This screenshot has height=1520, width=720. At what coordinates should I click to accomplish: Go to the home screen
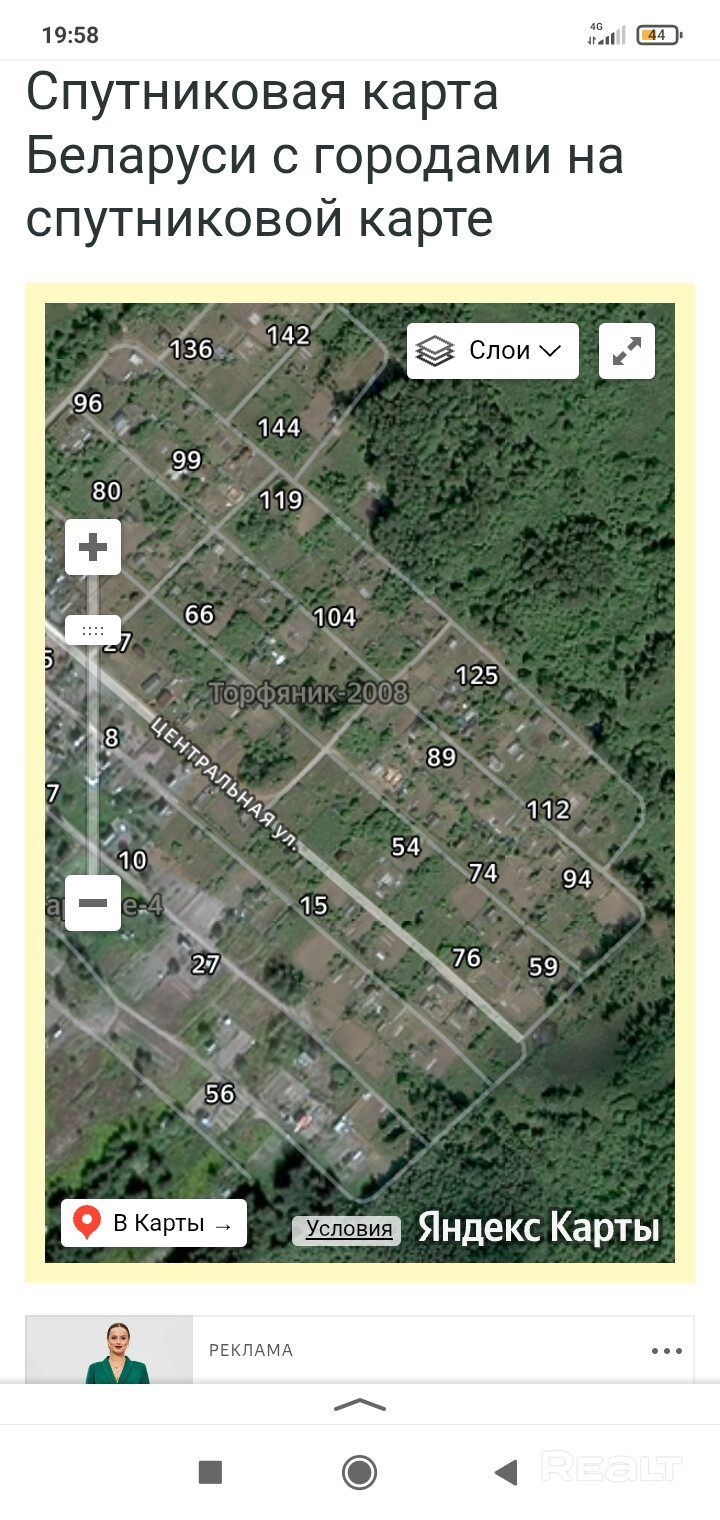[359, 1472]
